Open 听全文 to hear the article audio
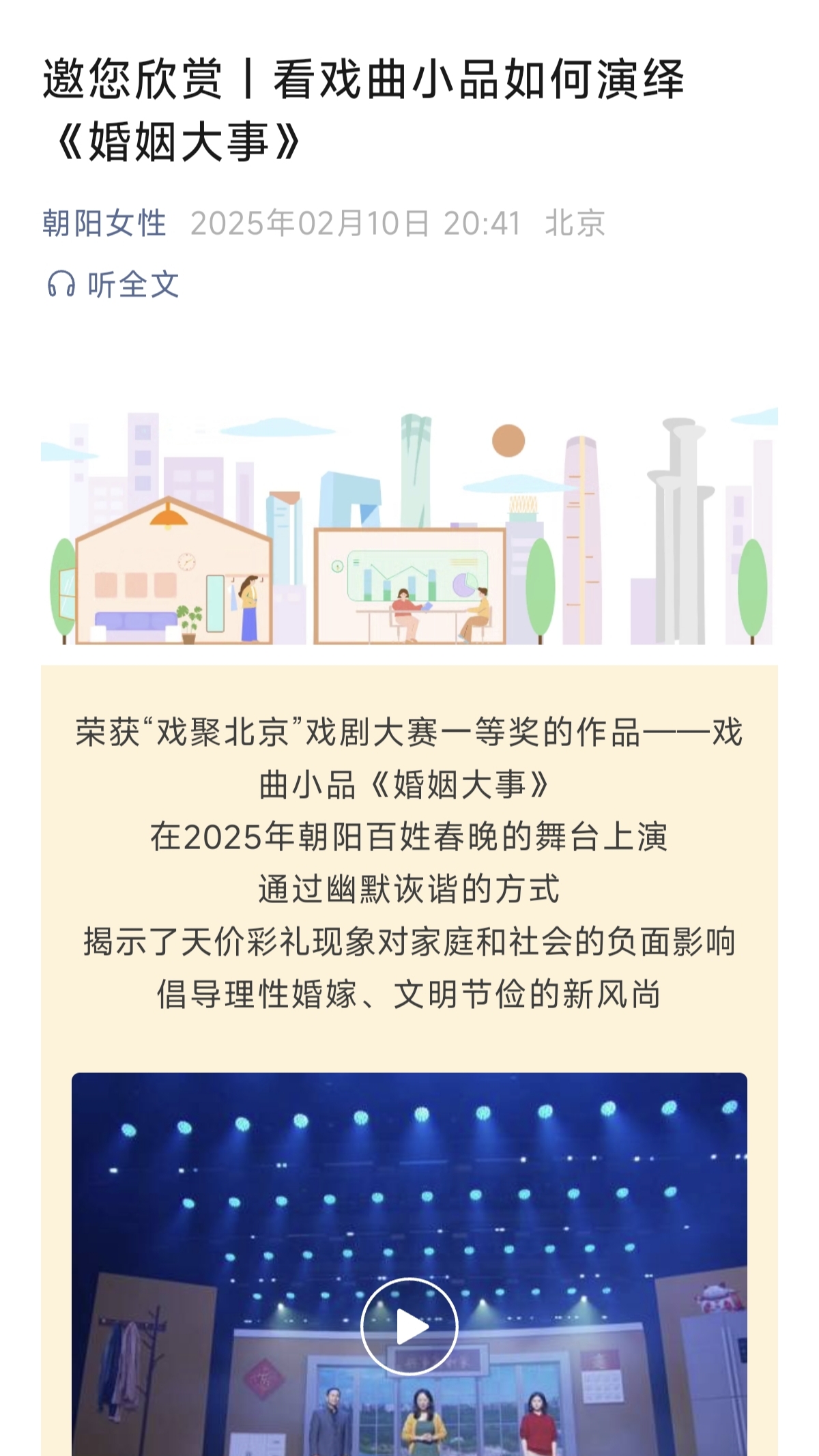 click(x=132, y=285)
